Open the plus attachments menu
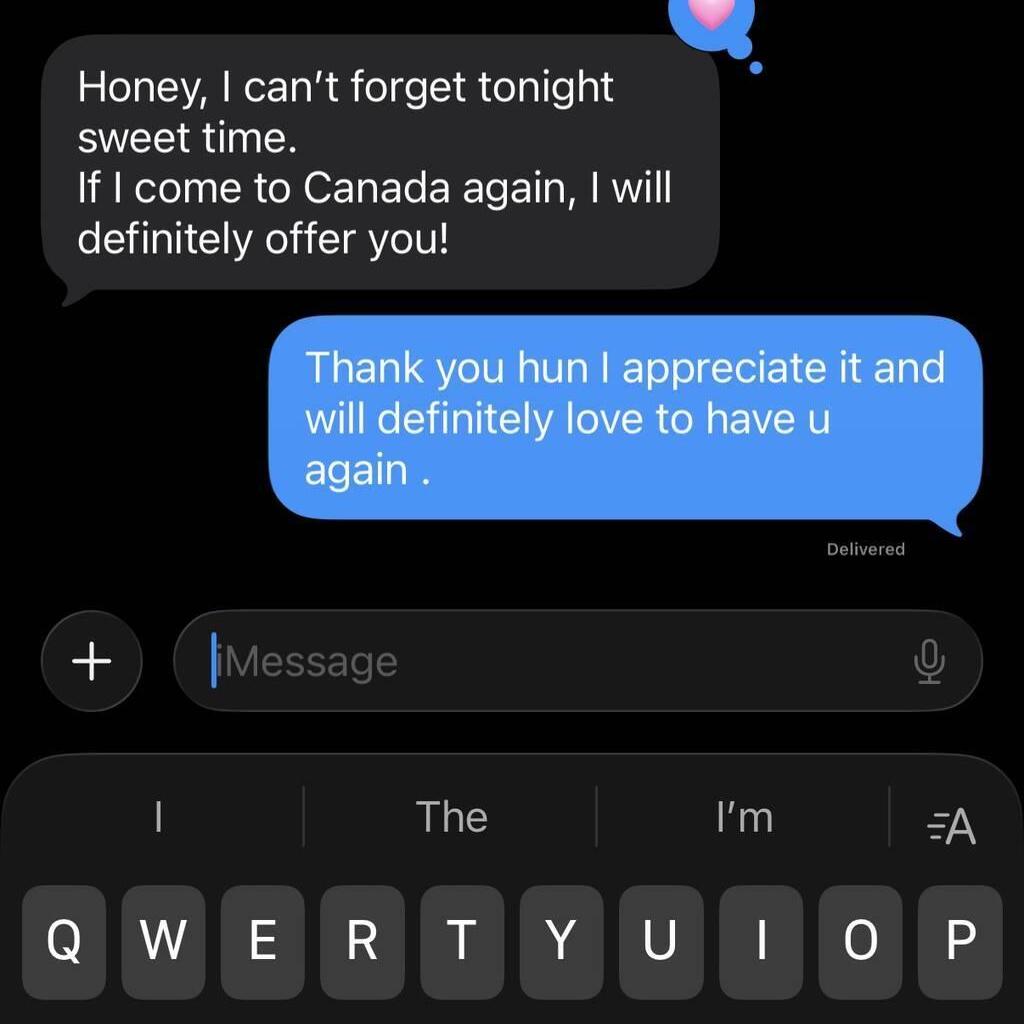1024x1024 pixels. 92,661
